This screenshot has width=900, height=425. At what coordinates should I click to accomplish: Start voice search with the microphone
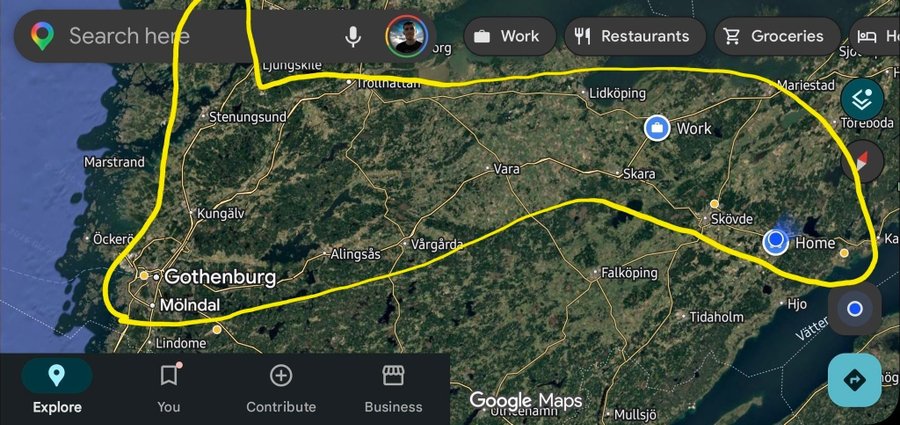353,37
